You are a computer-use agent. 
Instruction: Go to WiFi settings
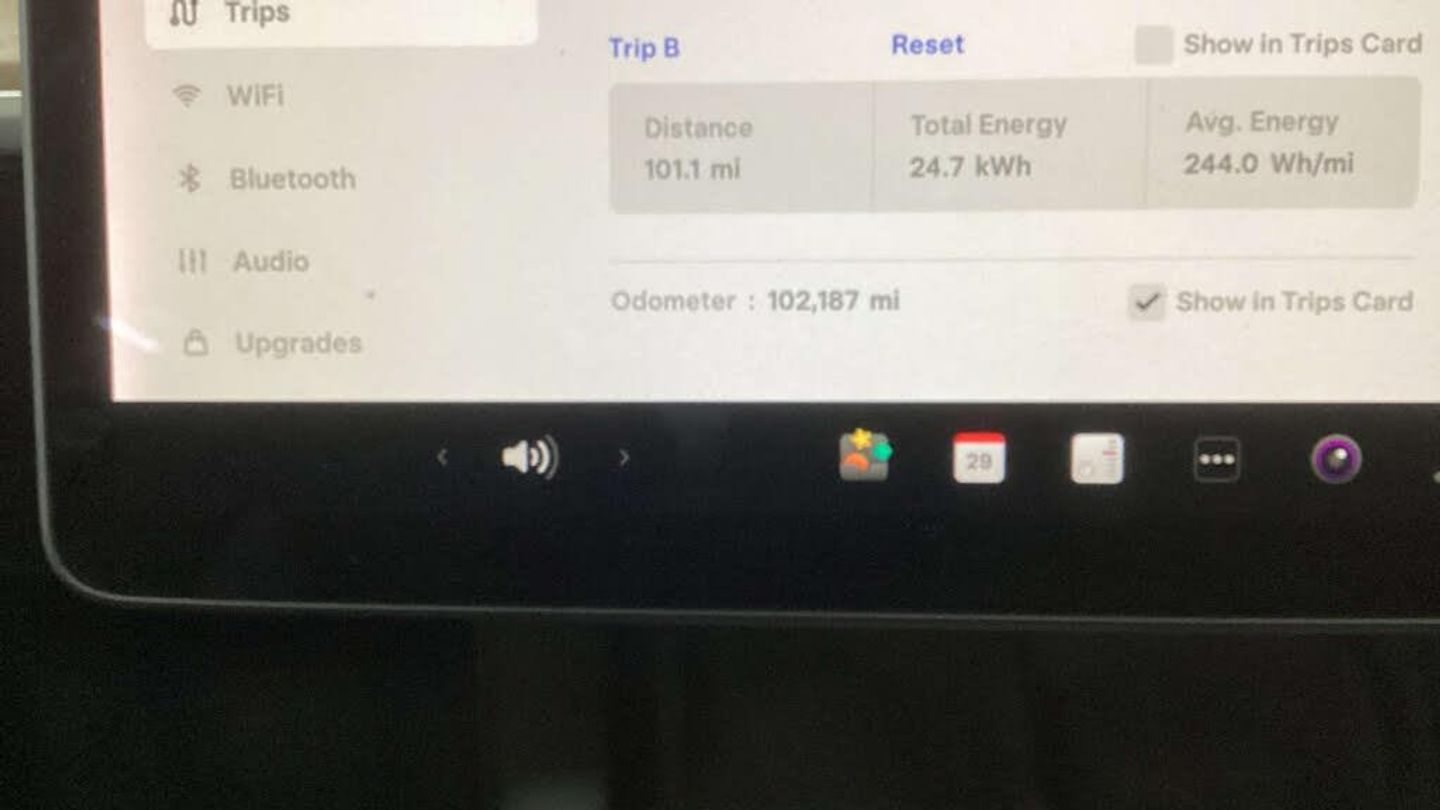point(254,96)
